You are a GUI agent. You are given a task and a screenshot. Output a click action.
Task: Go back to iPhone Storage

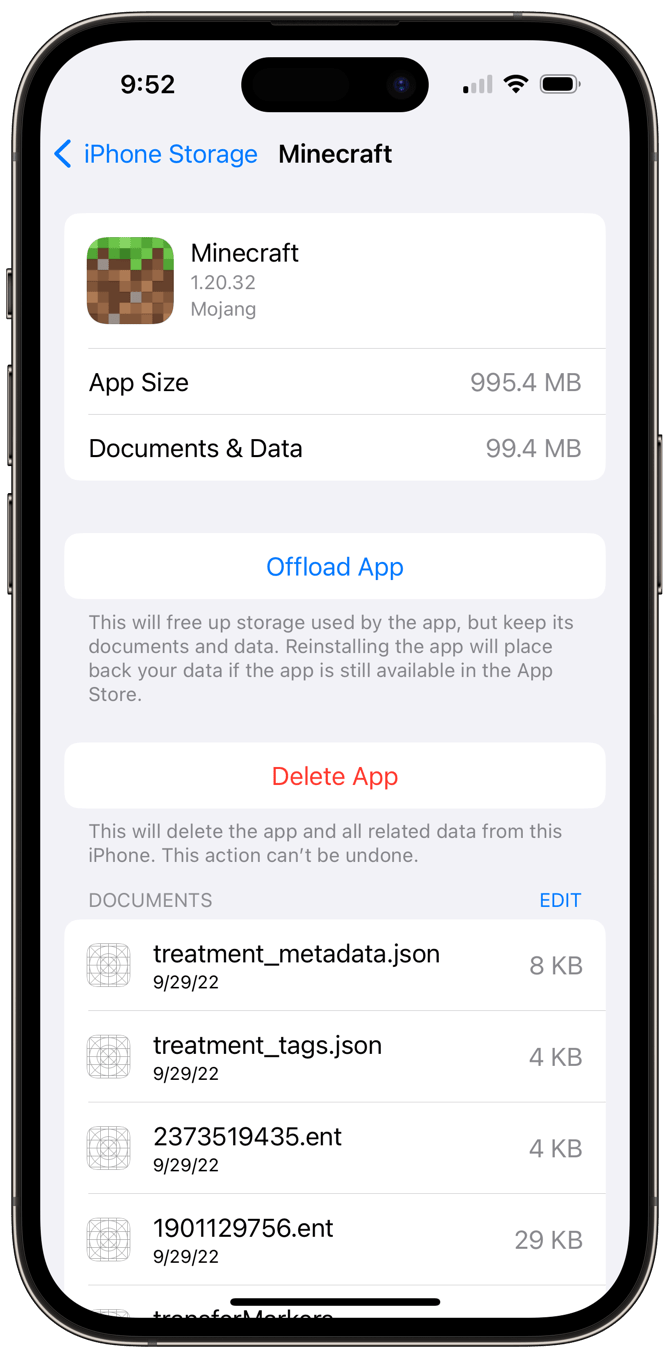(155, 154)
